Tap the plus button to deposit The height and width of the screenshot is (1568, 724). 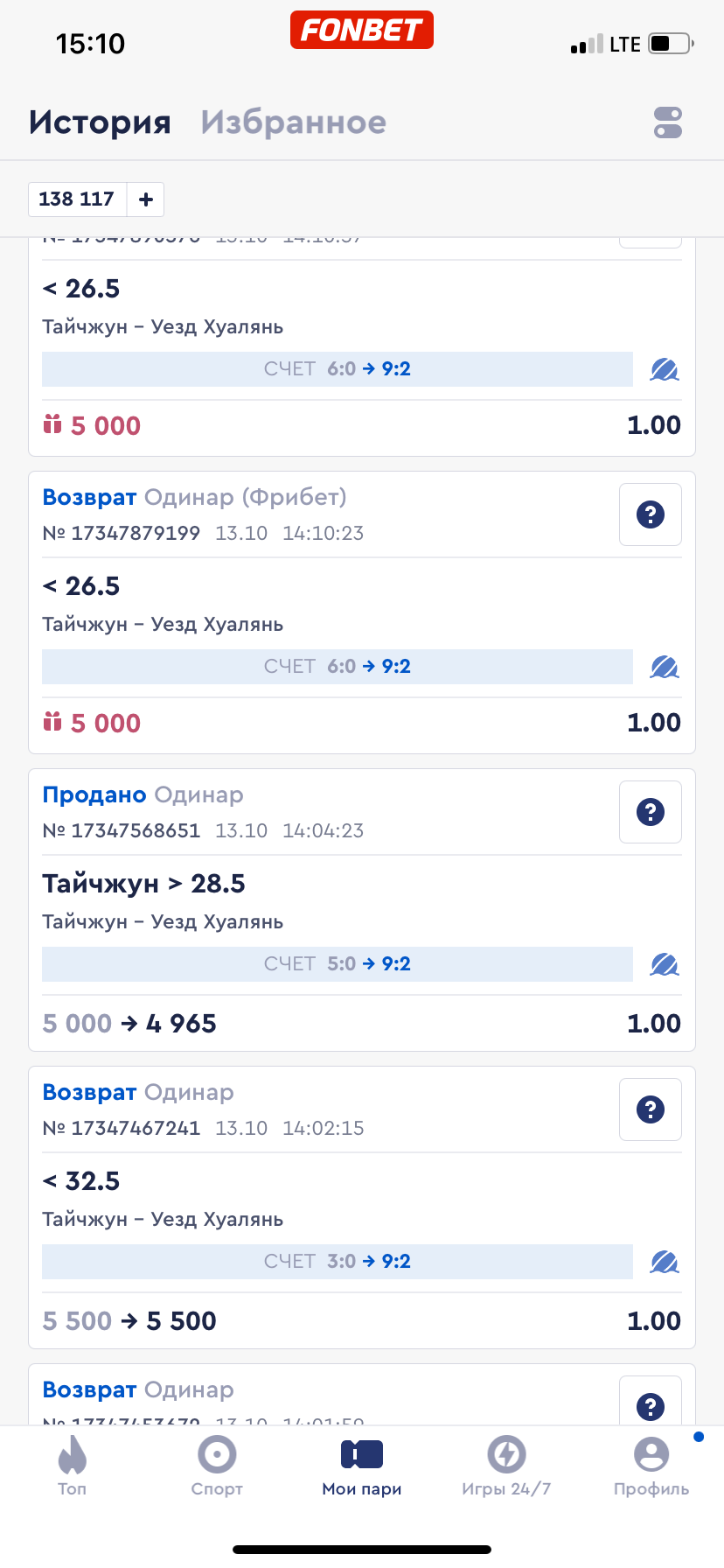click(146, 199)
